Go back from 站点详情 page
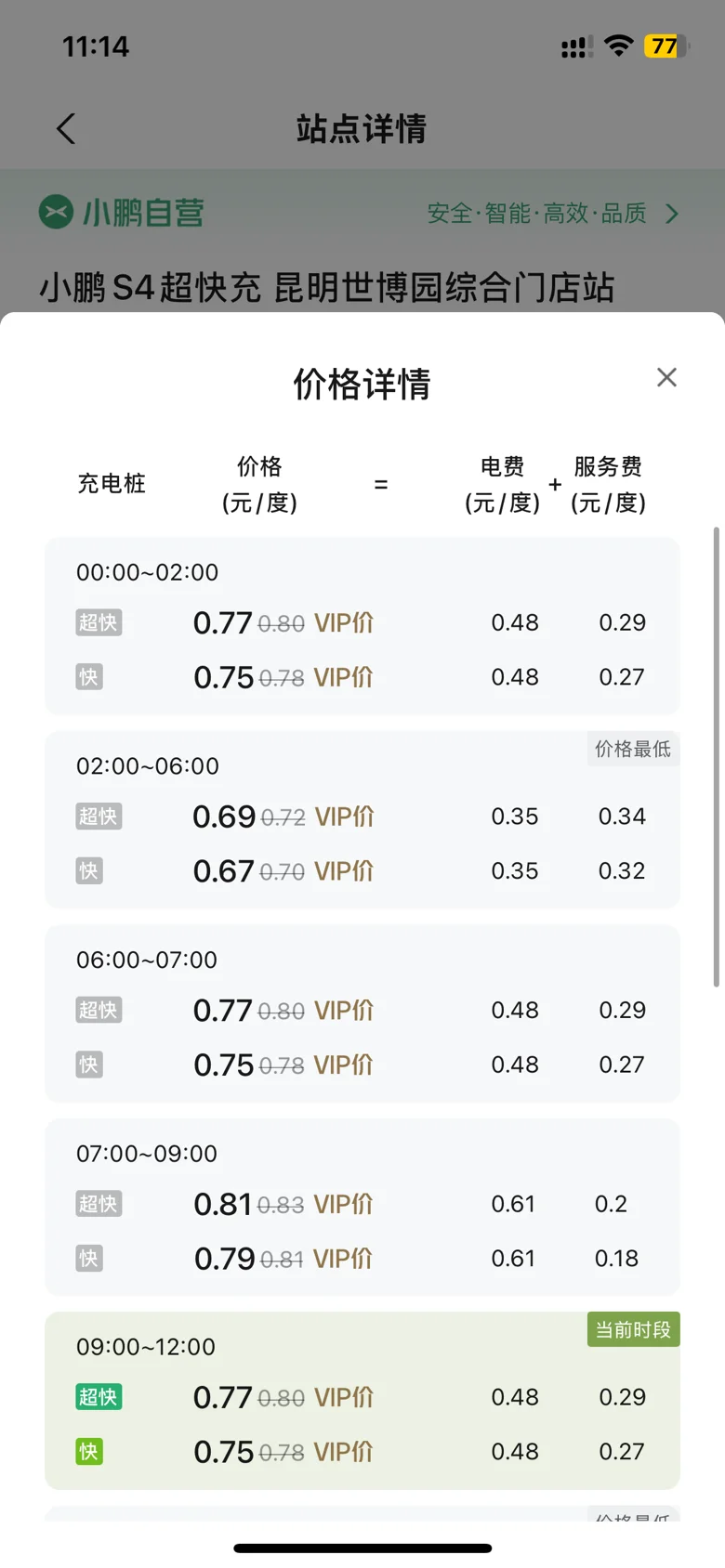 (x=65, y=128)
